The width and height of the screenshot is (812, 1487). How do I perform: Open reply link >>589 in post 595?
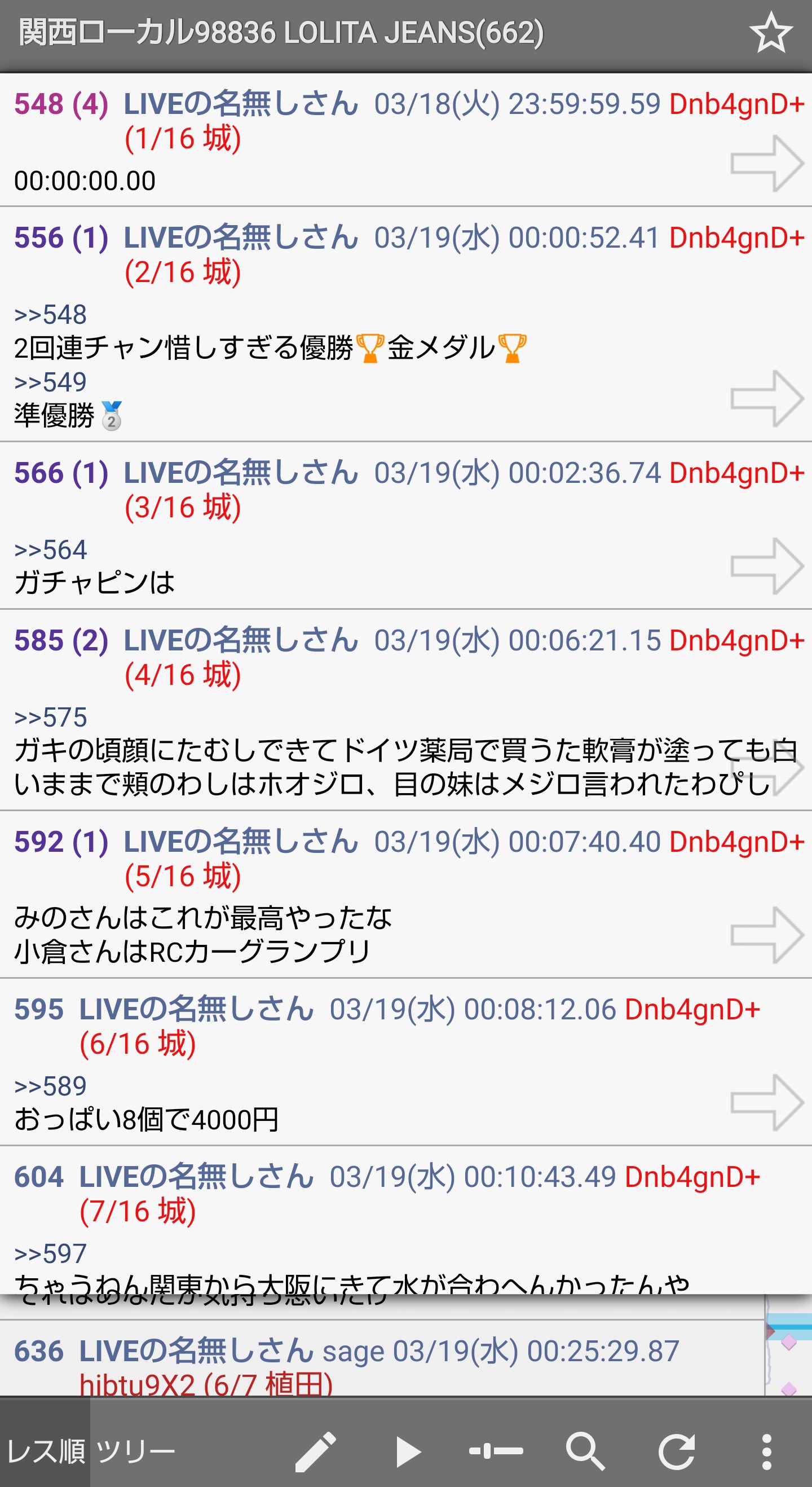pyautogui.click(x=51, y=1086)
